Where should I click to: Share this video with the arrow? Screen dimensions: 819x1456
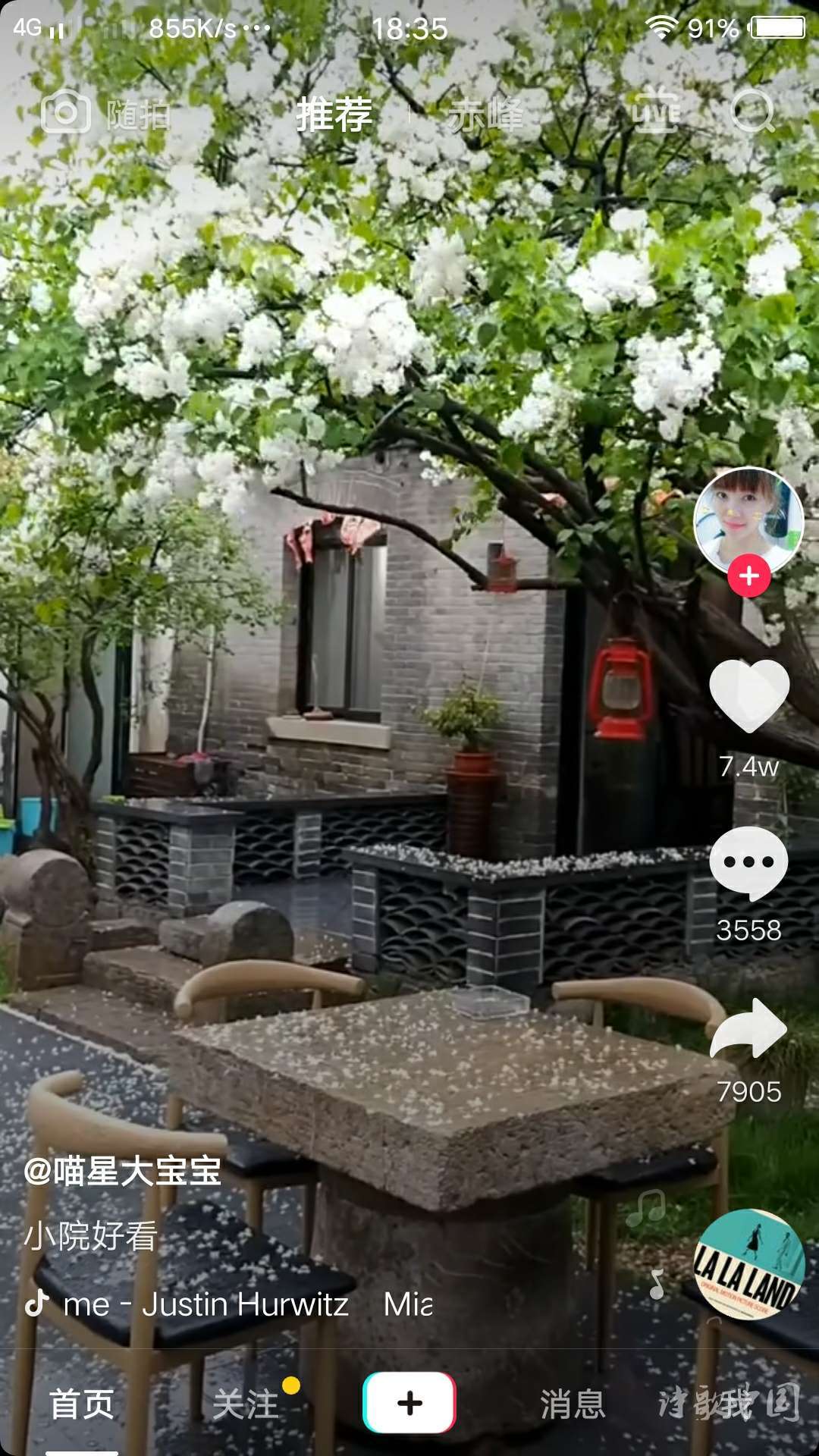(748, 1029)
